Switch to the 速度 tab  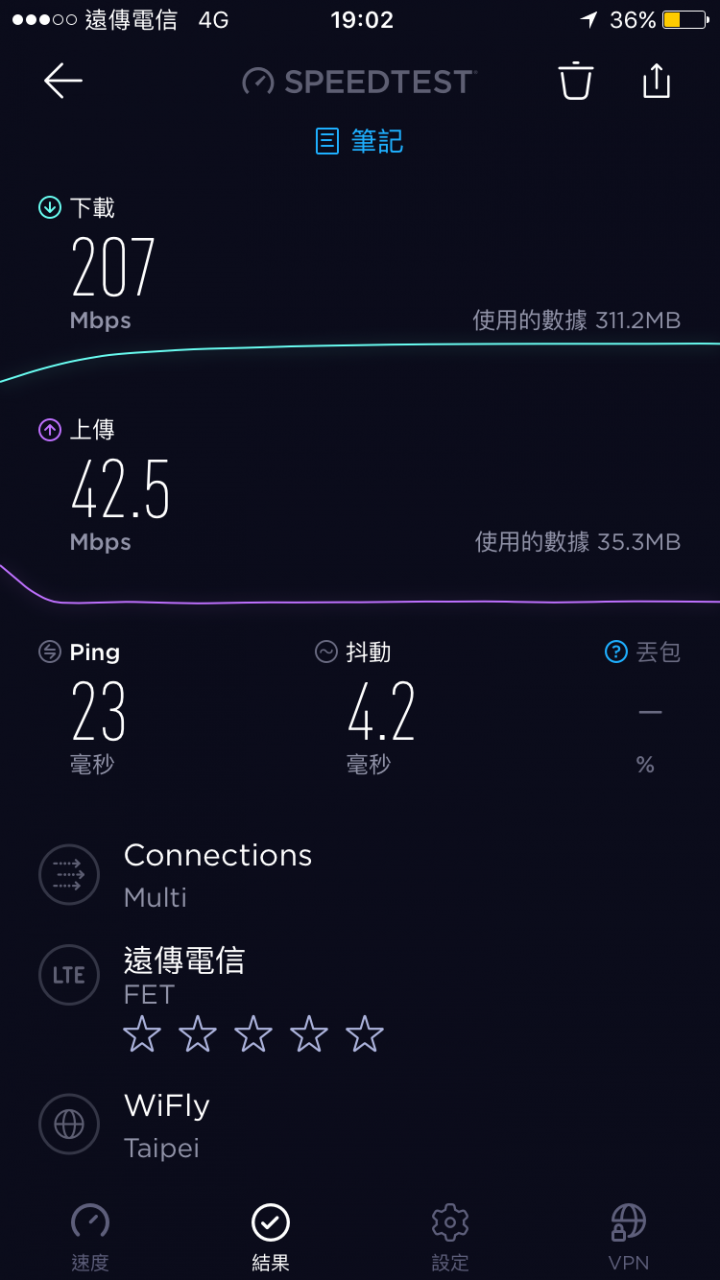click(x=90, y=1237)
